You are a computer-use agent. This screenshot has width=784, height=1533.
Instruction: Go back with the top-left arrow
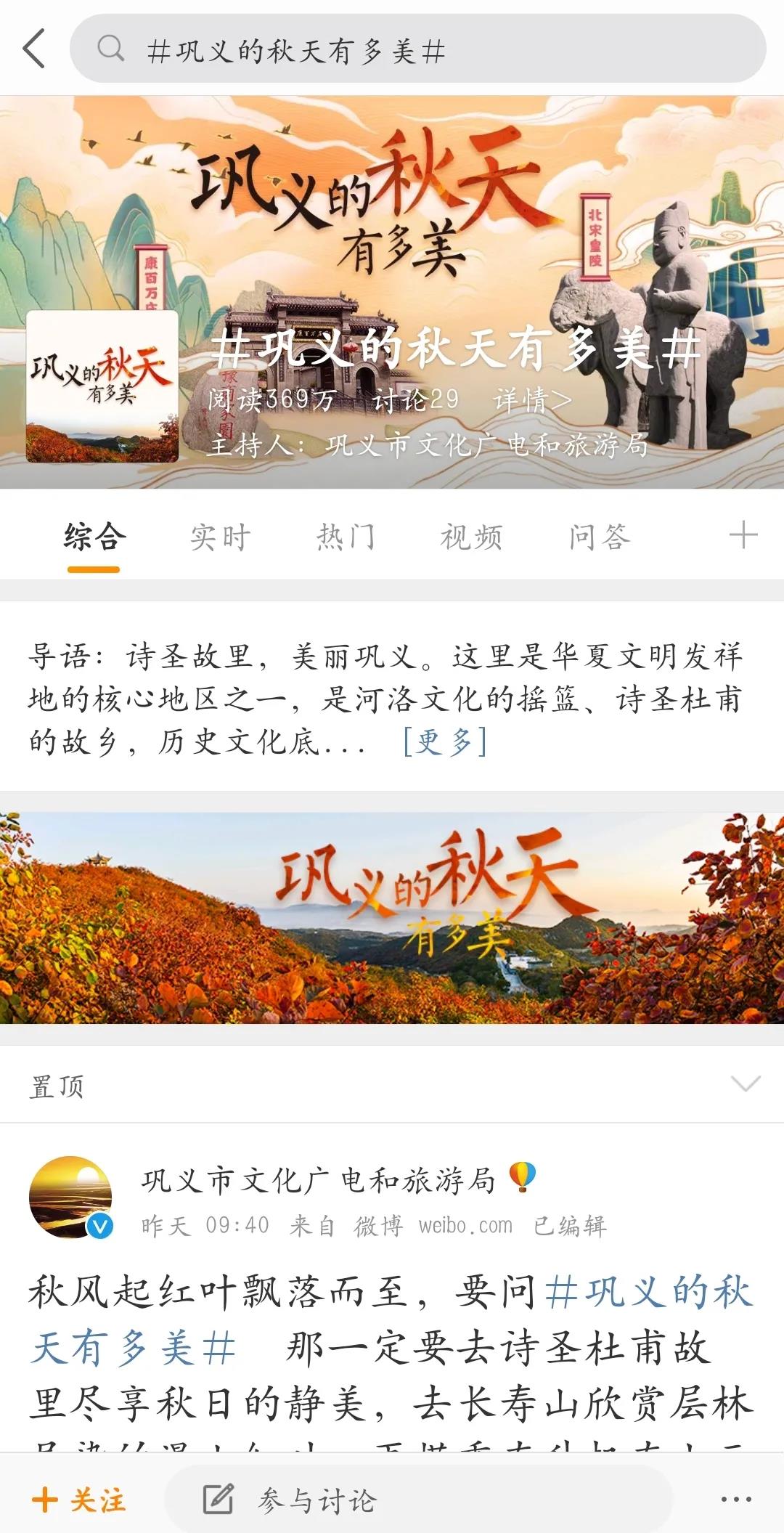coord(34,49)
